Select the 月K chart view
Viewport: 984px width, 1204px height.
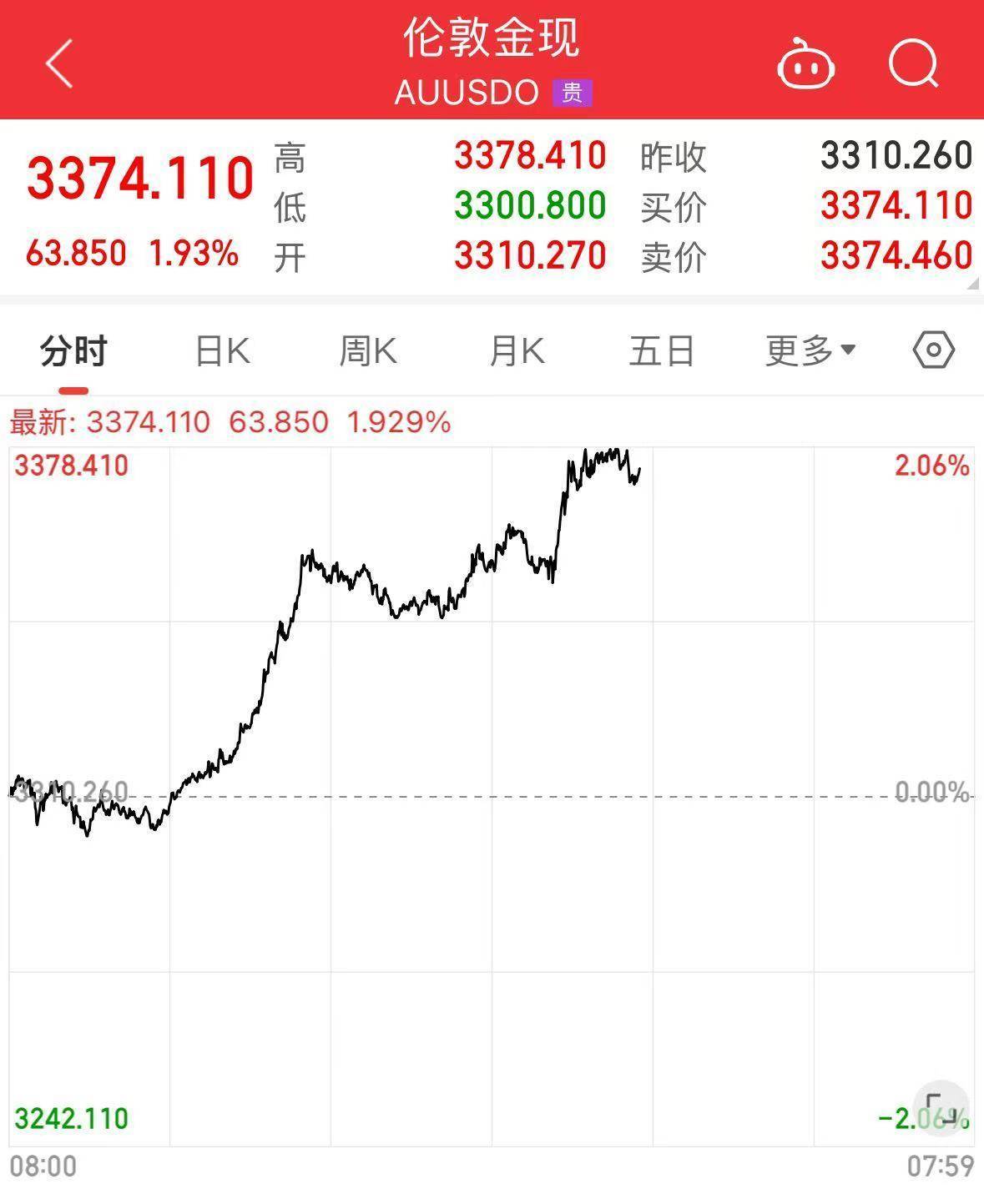[516, 350]
